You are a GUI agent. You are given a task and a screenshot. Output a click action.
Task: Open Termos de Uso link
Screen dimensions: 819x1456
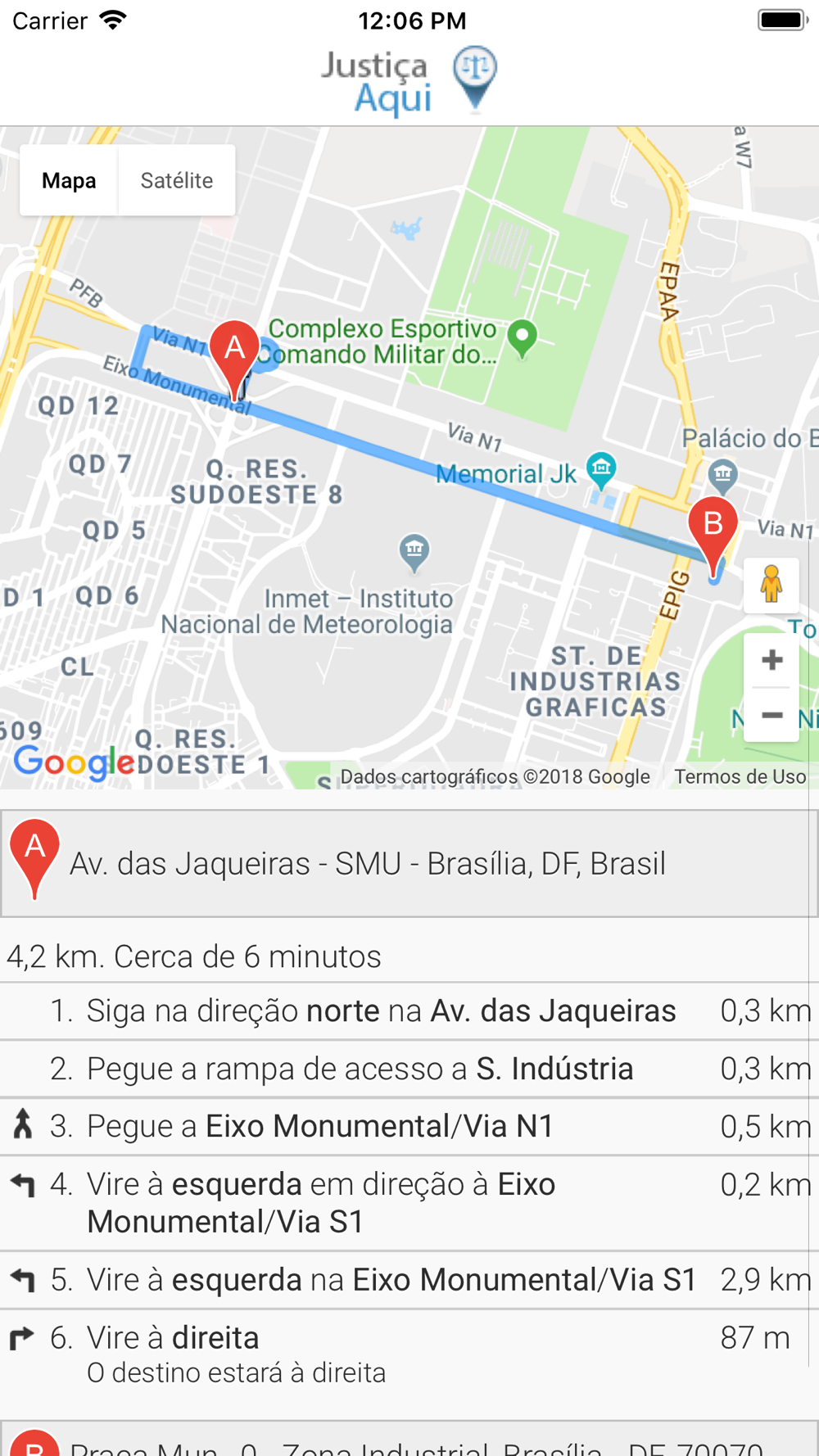[740, 776]
